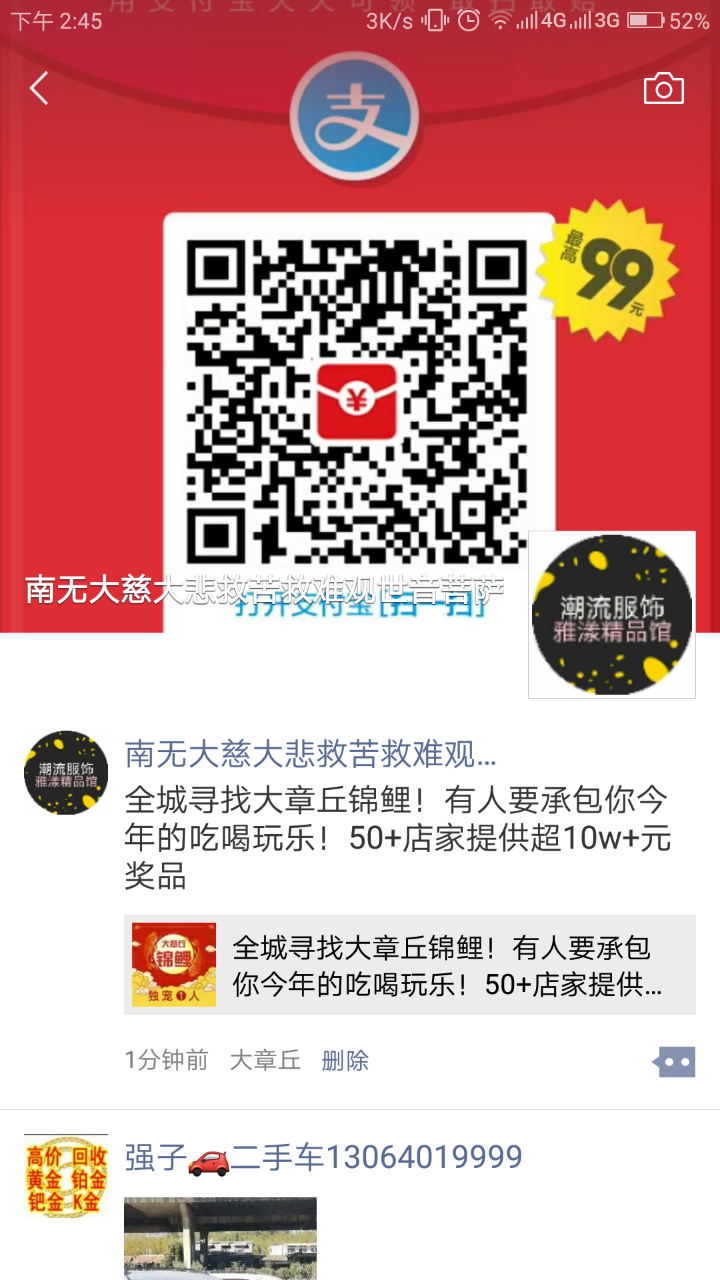Open the shared 全城寻找大章丘锦鲤 link card

(410, 965)
